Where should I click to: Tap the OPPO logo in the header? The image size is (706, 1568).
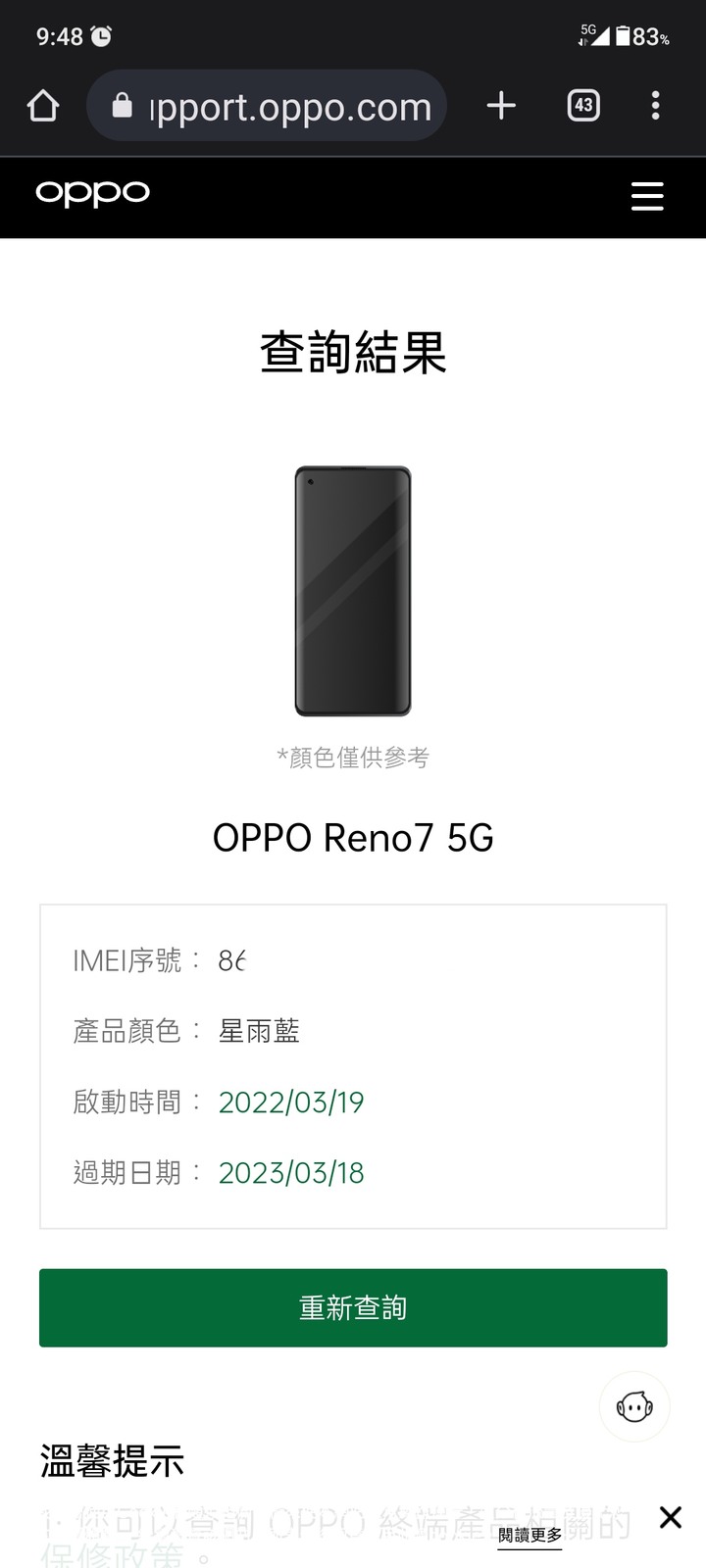pyautogui.click(x=93, y=193)
